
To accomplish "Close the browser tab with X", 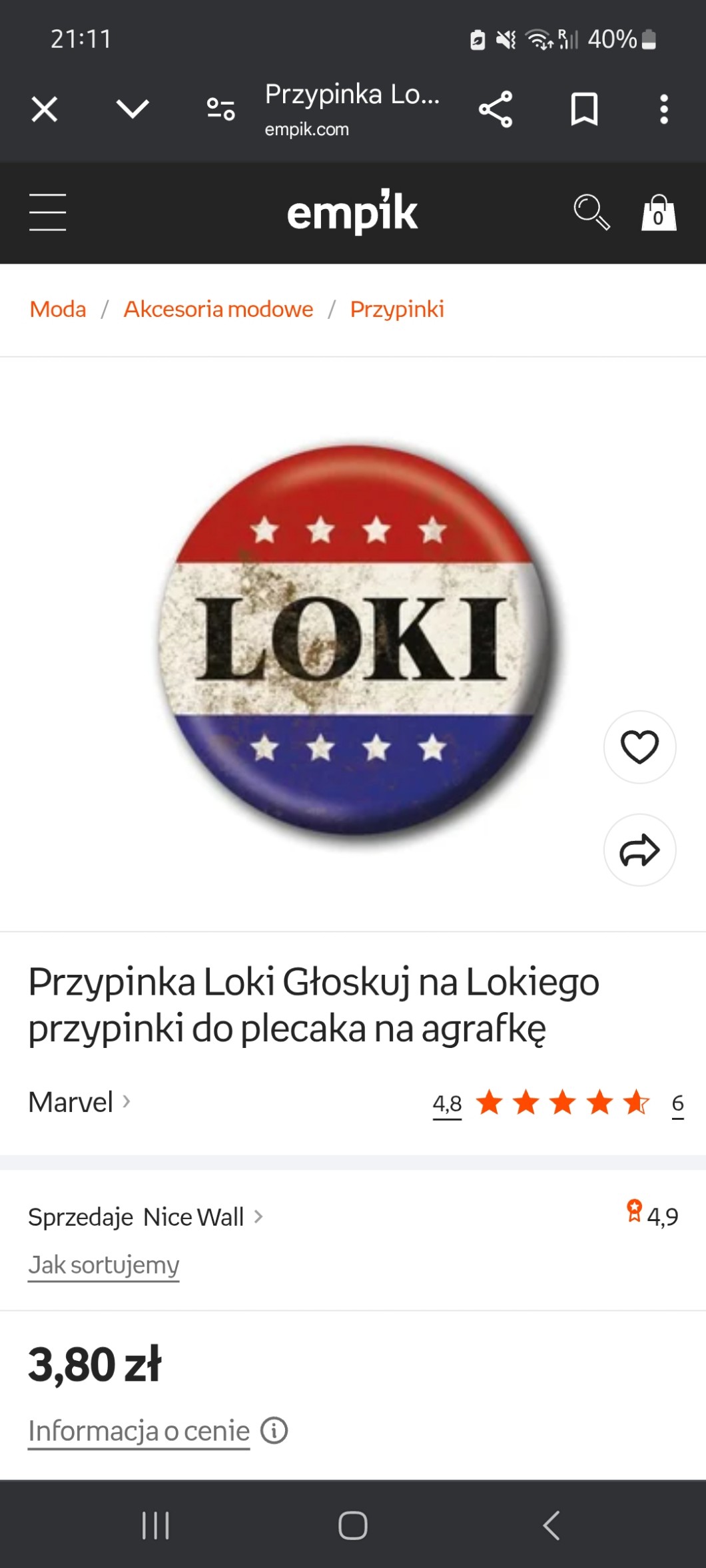I will pos(45,109).
